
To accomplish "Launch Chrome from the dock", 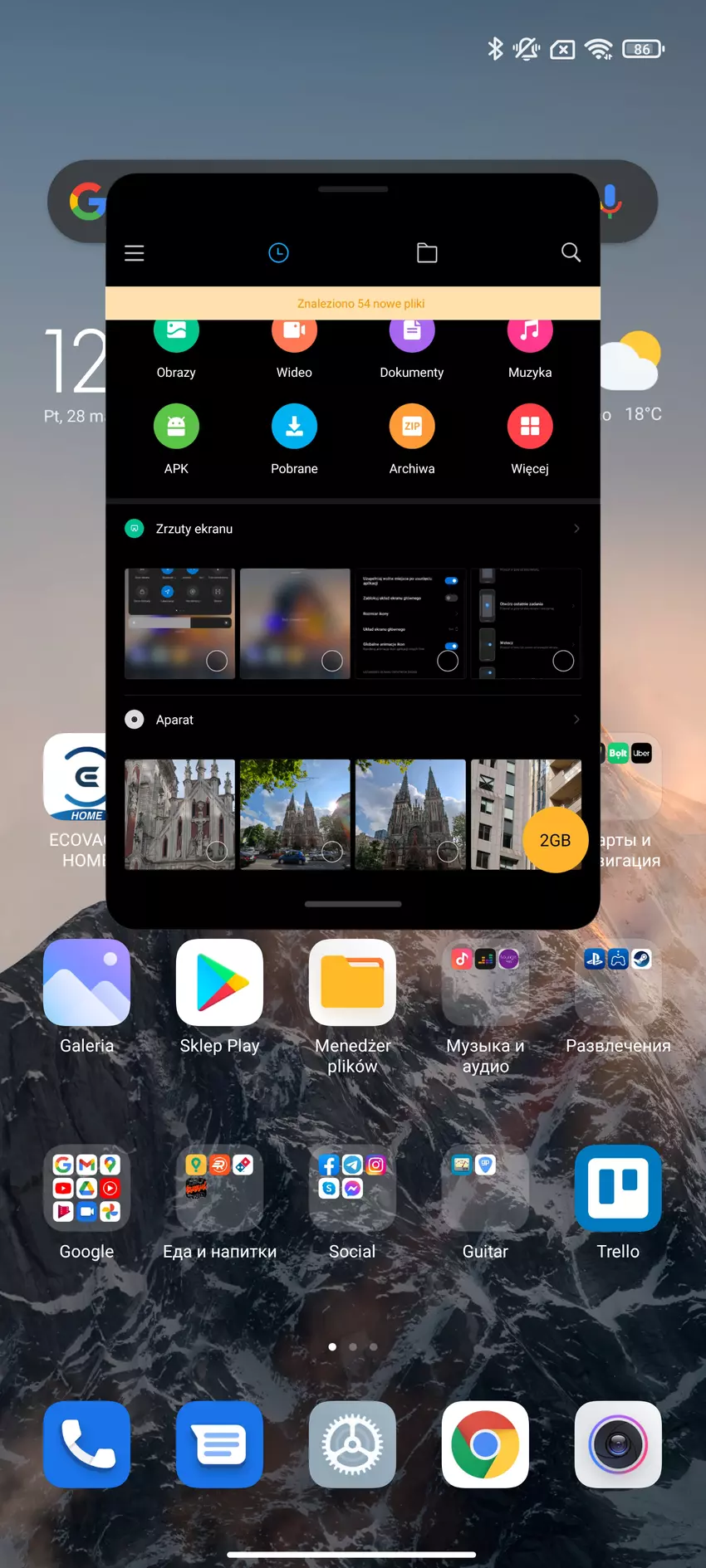I will point(485,1444).
